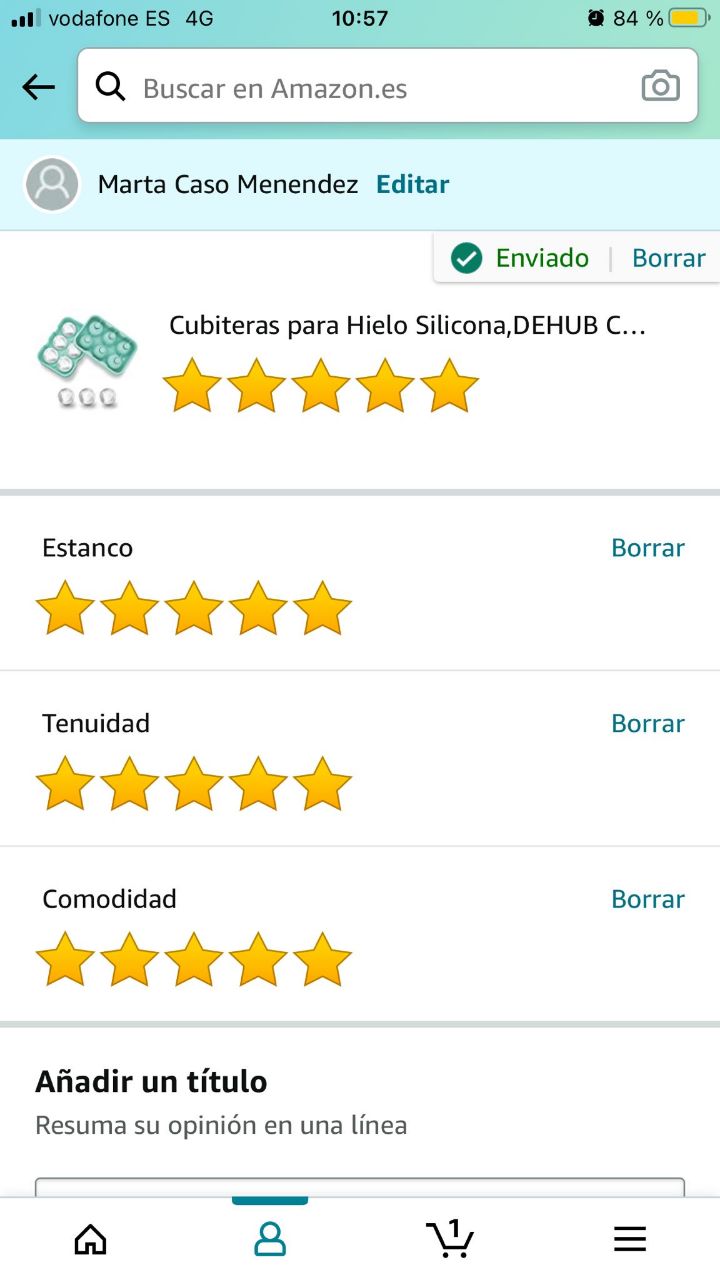Switch to the account profile tab

pos(270,1240)
